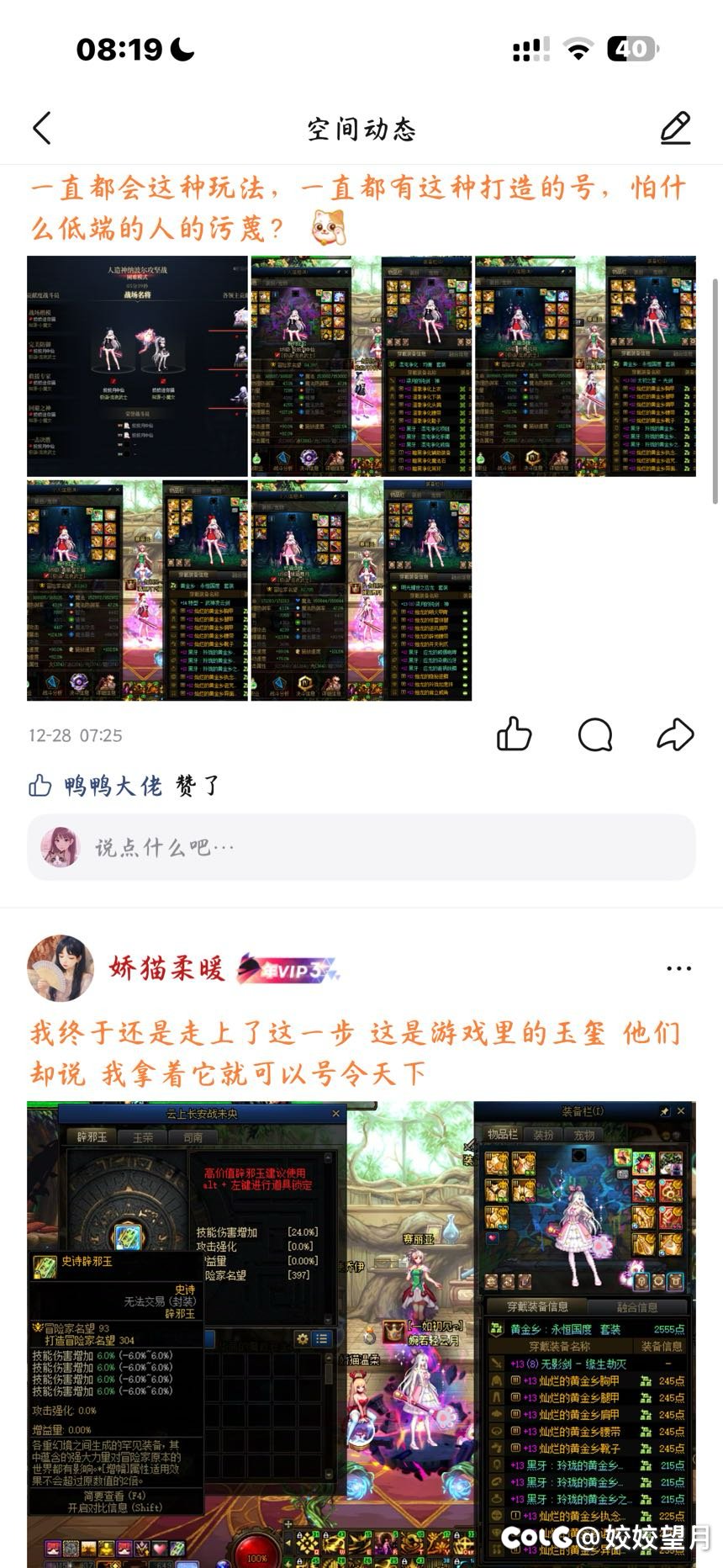Comment on the post dated 12-28 07:25
The image size is (723, 1568).
pos(595,734)
